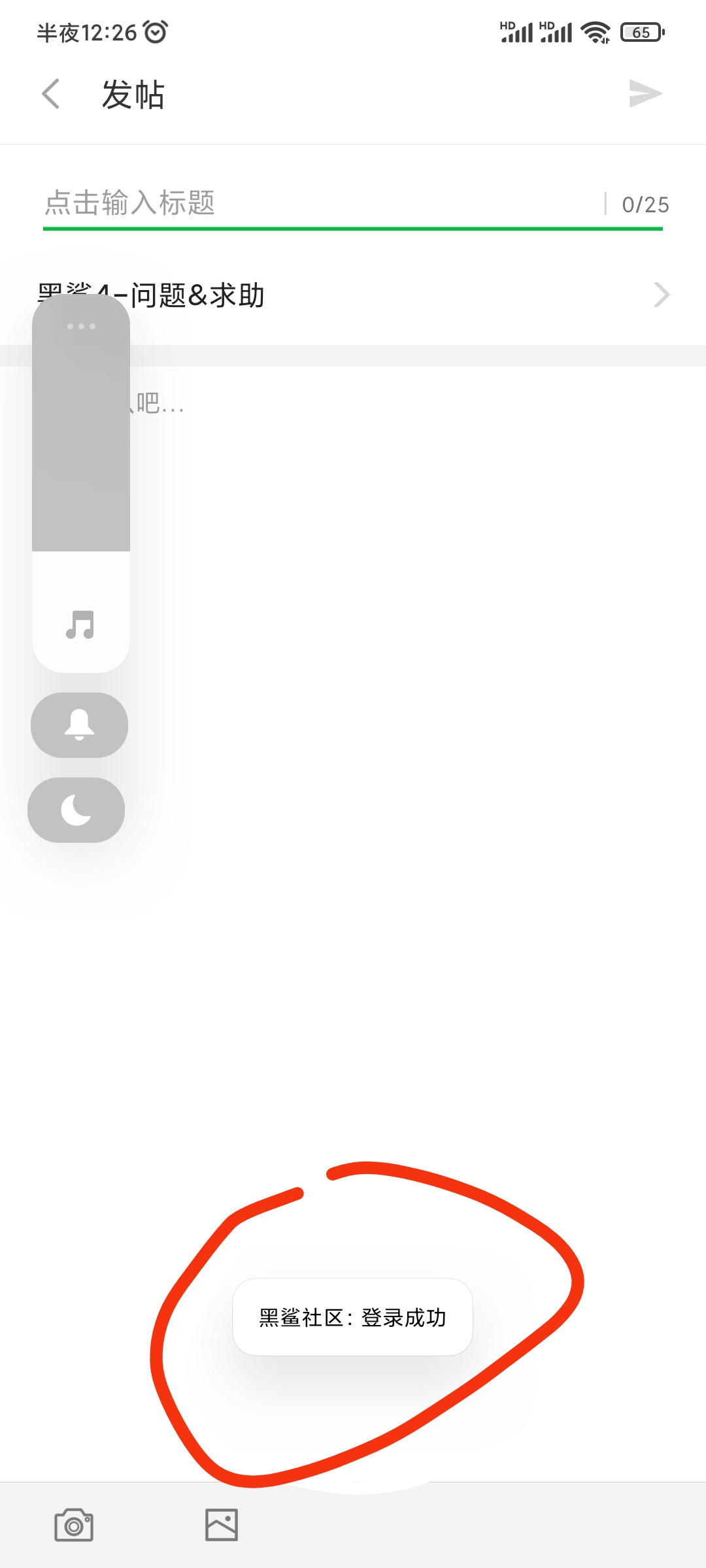Tap the 点击输入标题 title field
Viewport: 706px width, 1568px height.
click(x=320, y=203)
